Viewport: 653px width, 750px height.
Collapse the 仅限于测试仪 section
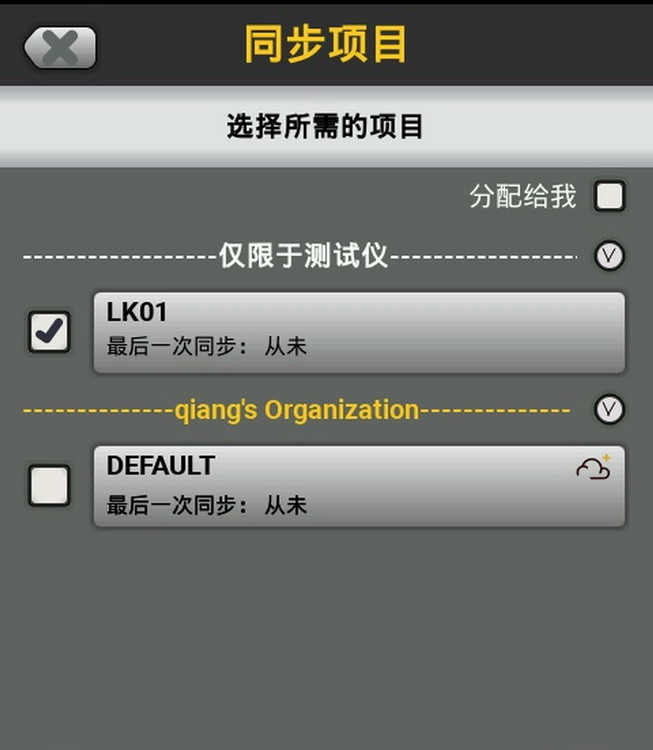point(609,256)
